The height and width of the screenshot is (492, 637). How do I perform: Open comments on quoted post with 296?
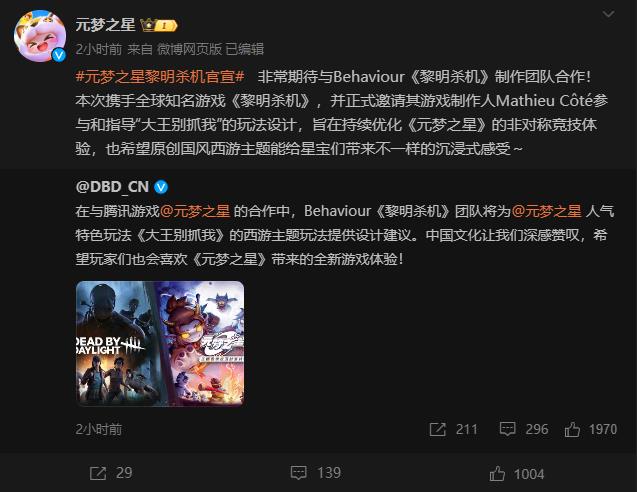tap(524, 429)
